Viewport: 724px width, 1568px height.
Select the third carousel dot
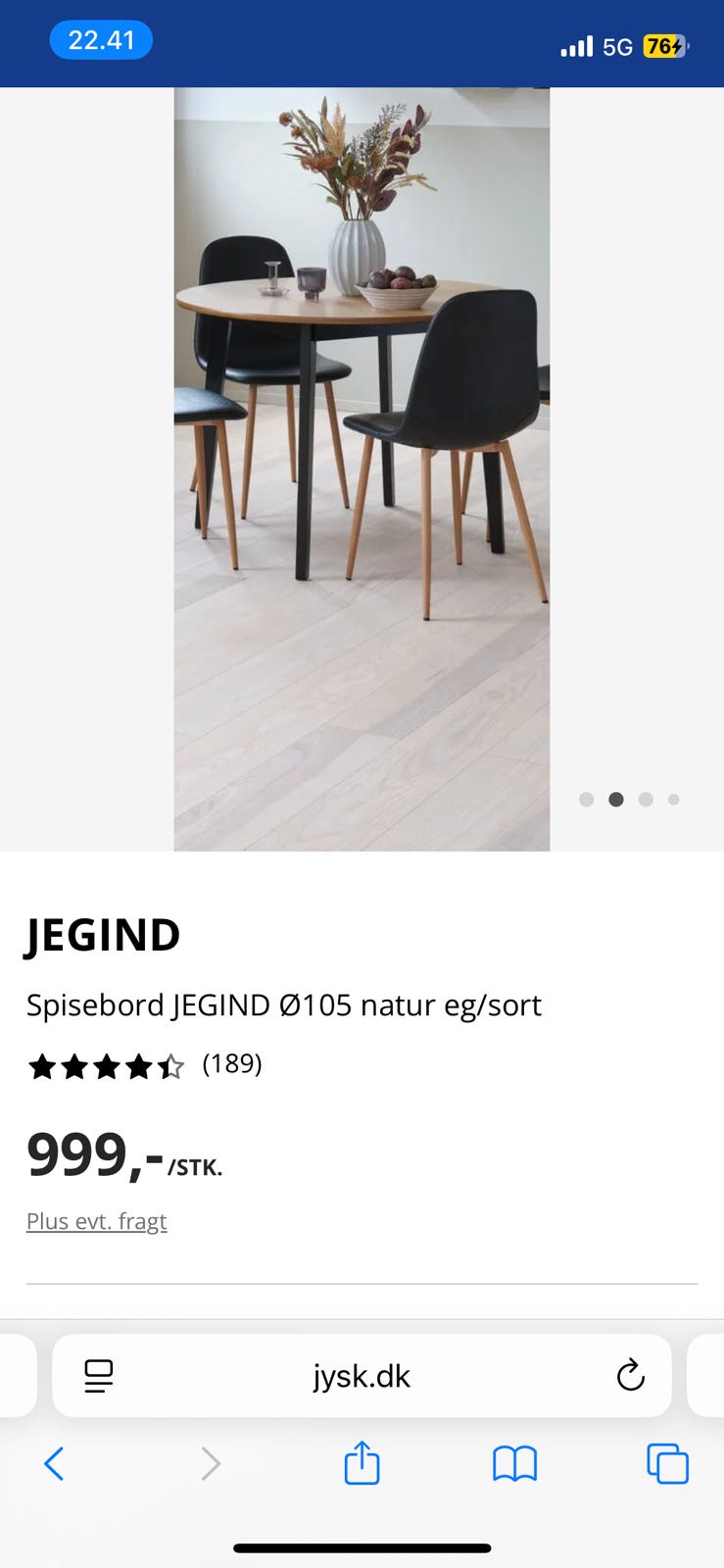tap(646, 800)
